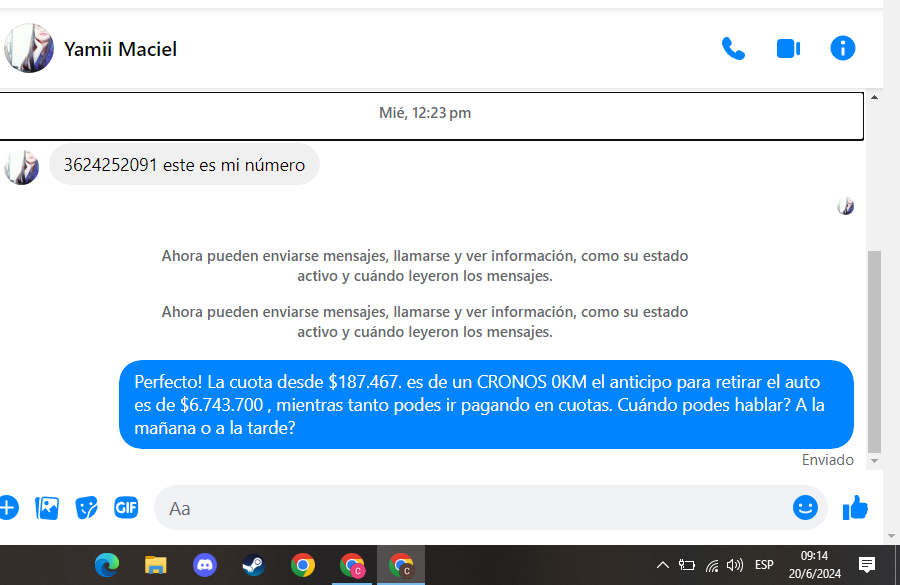The width and height of the screenshot is (900, 585).
Task: Open the emoji picker
Action: pos(805,507)
